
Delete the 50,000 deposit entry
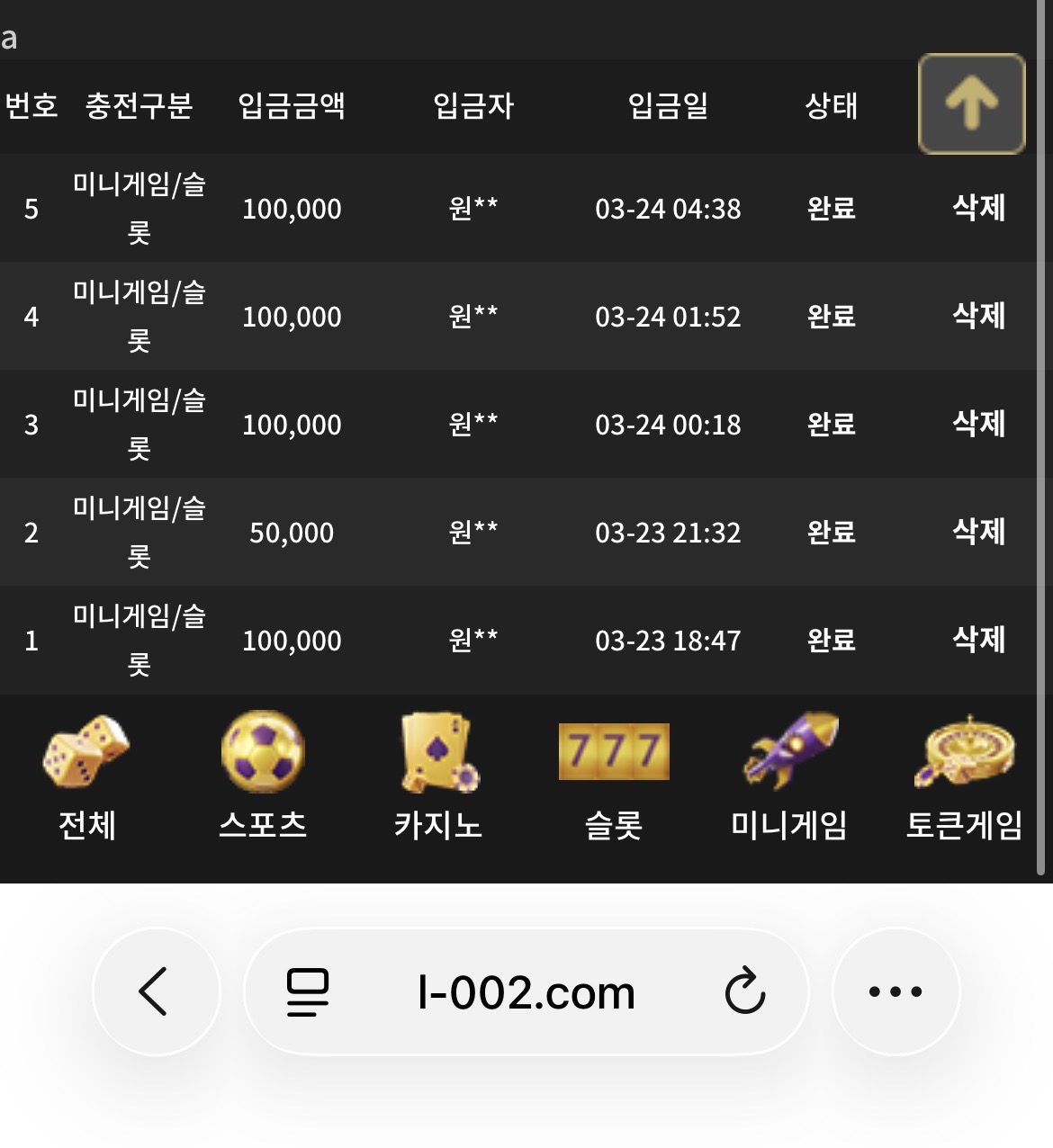[978, 532]
